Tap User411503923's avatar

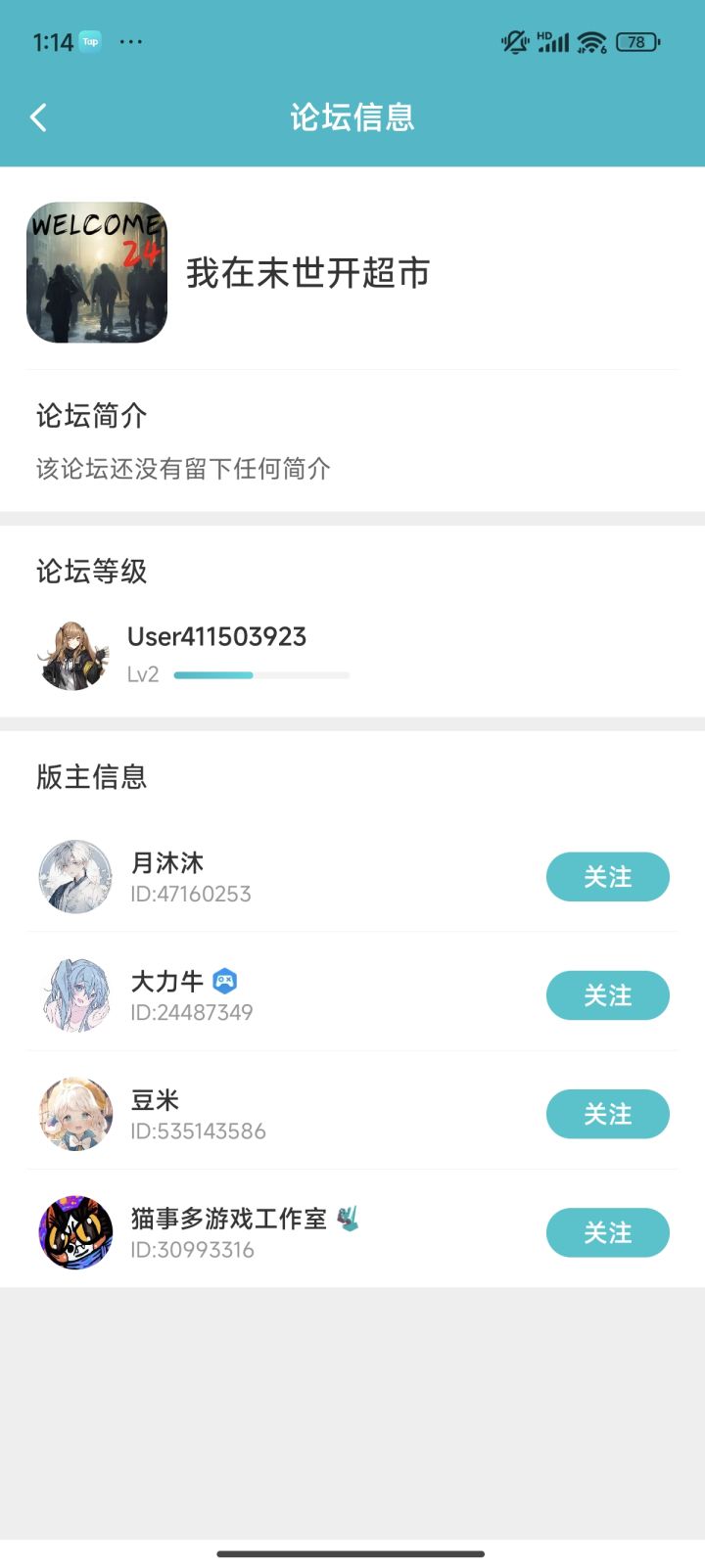72,653
